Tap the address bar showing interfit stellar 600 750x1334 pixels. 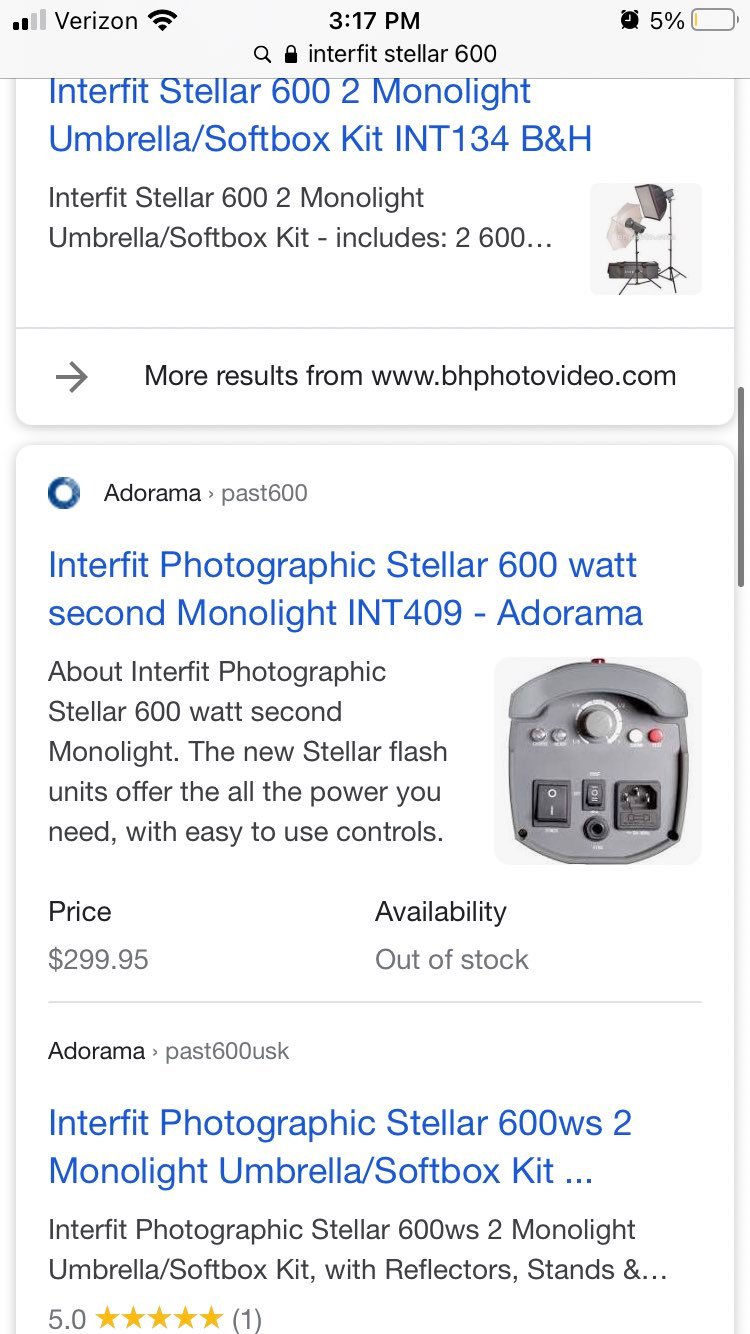tap(375, 53)
